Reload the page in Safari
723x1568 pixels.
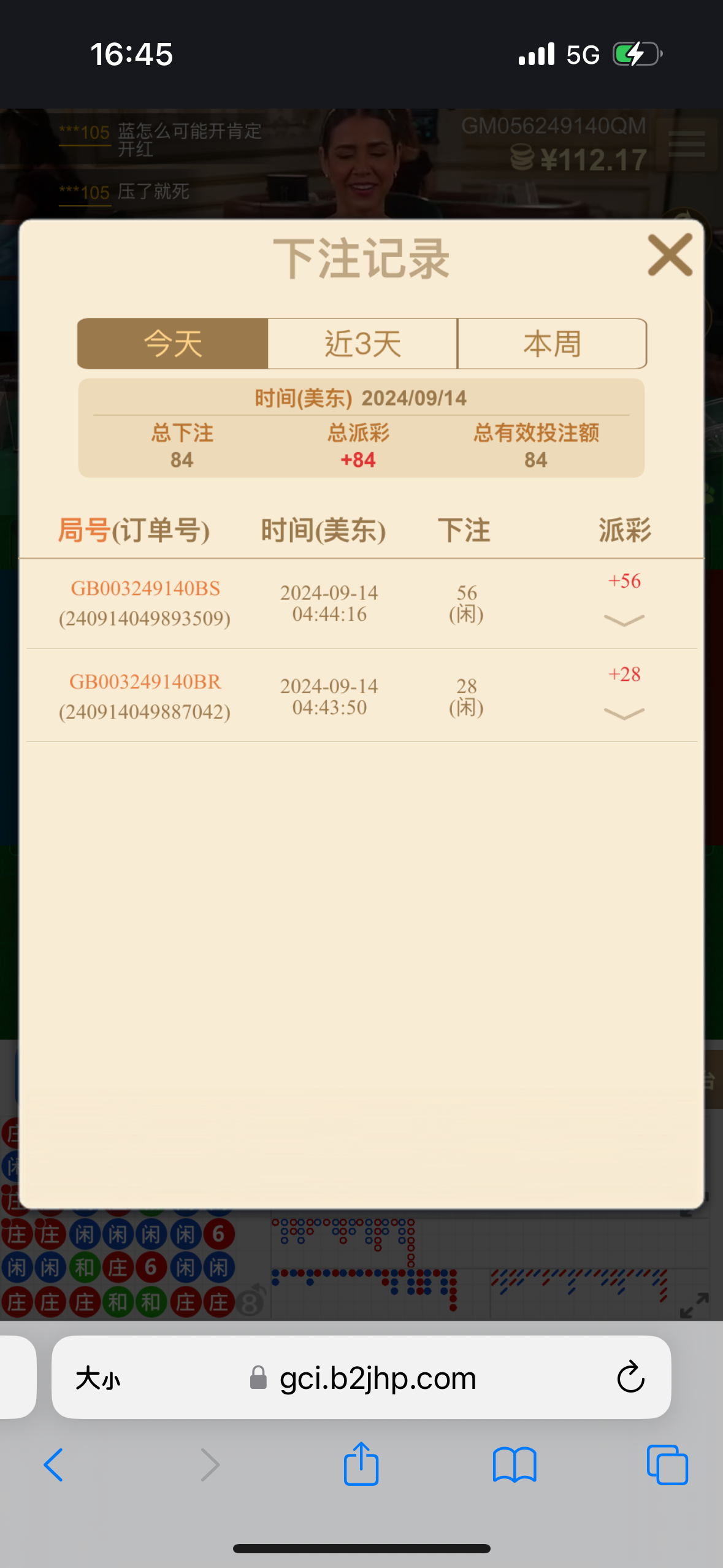(x=630, y=1378)
